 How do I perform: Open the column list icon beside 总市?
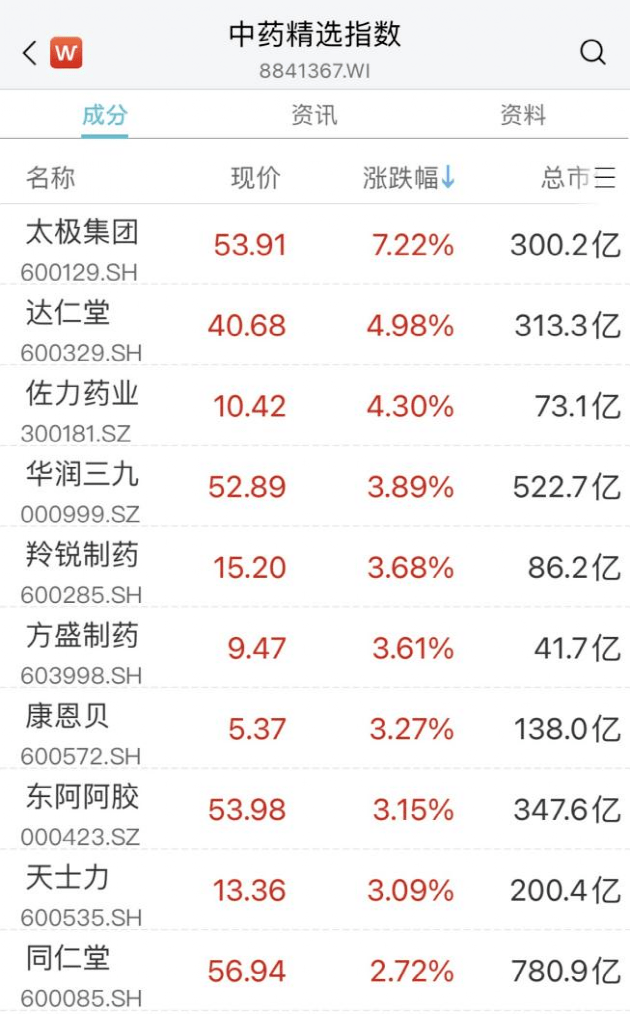pos(605,179)
